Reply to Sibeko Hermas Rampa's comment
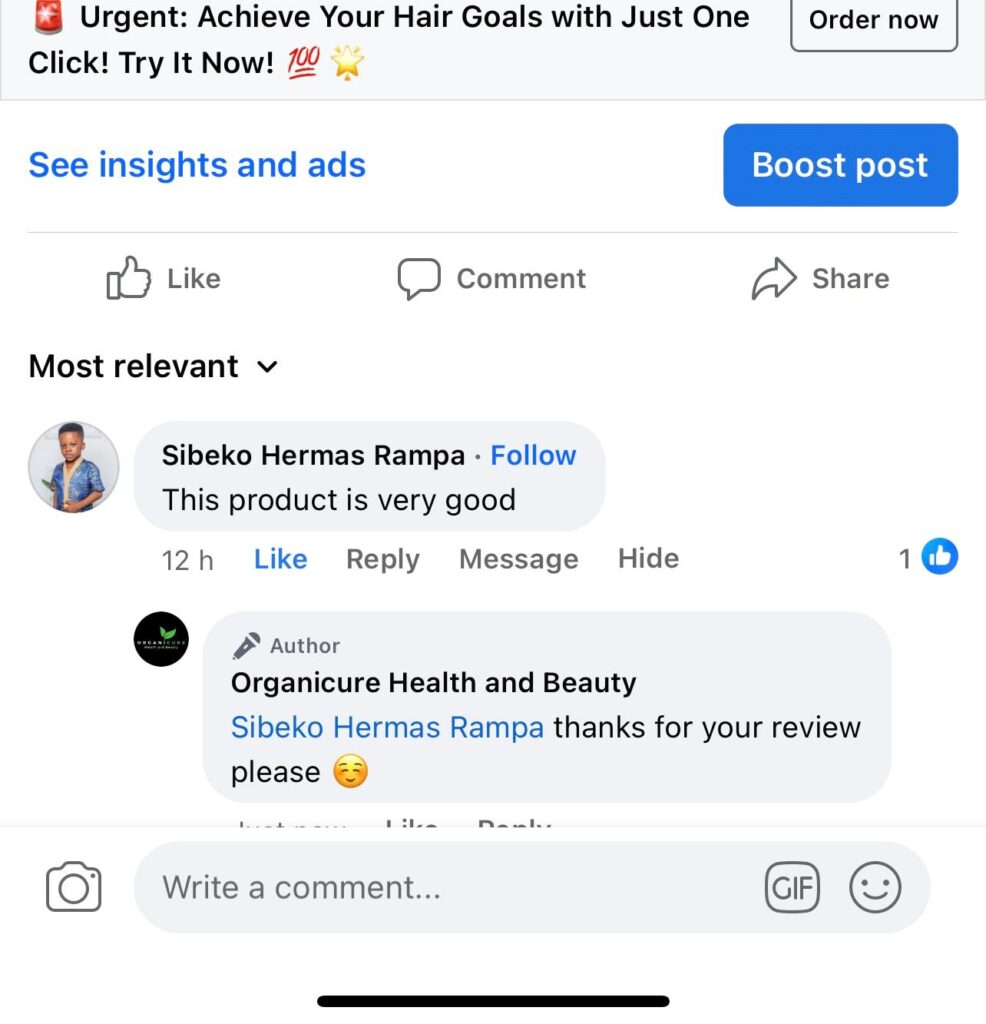 click(382, 559)
